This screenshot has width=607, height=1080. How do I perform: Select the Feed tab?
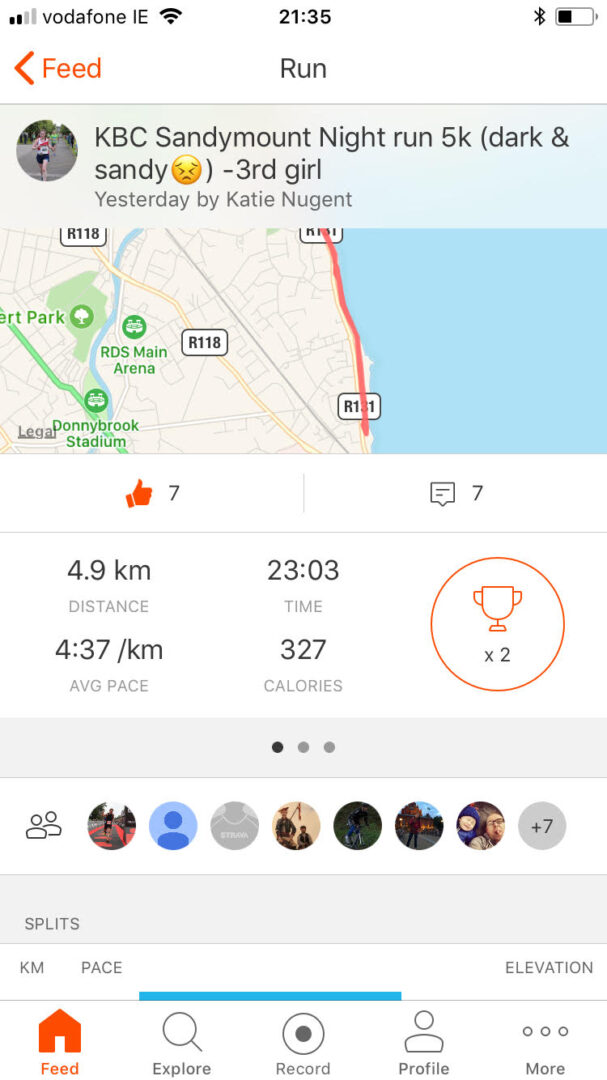pyautogui.click(x=60, y=1043)
